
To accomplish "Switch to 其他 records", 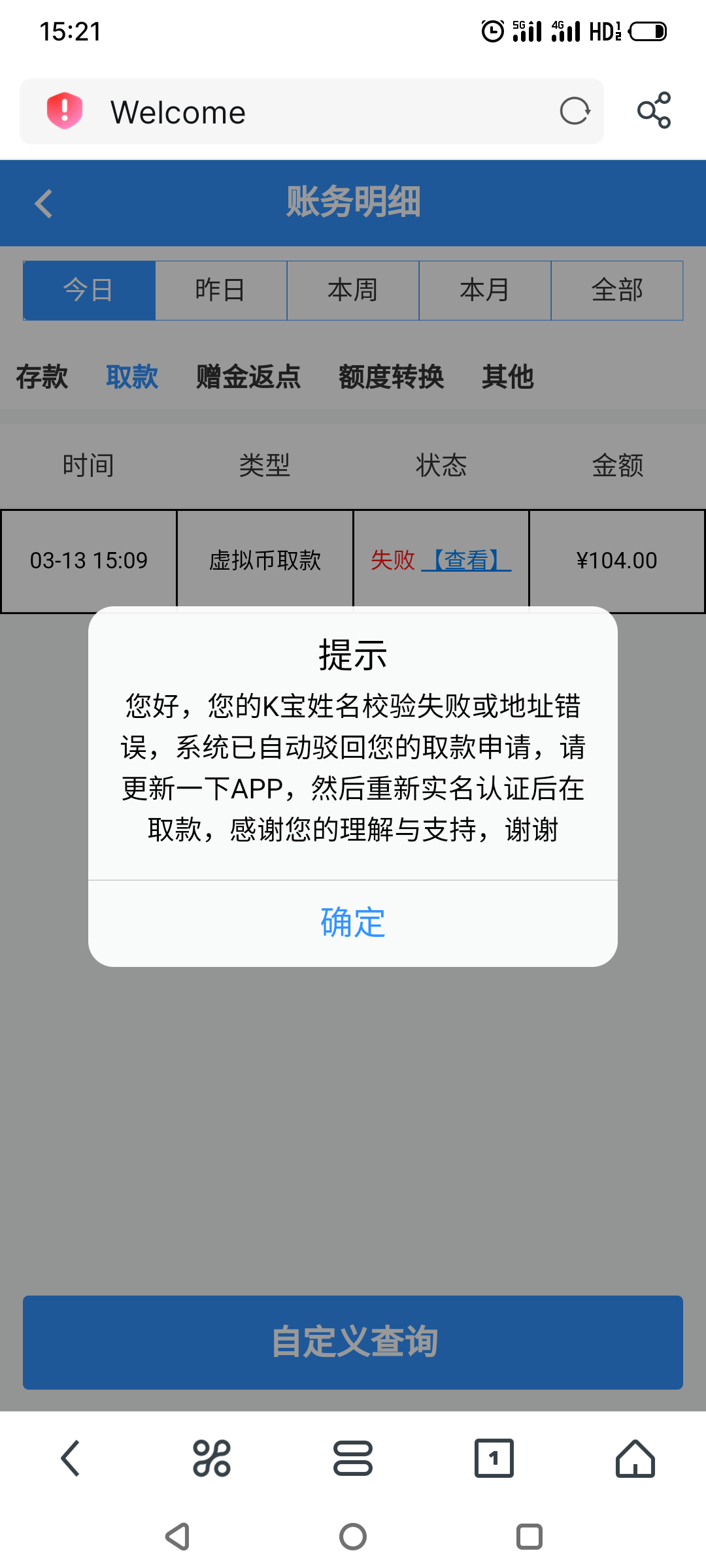I will click(508, 377).
